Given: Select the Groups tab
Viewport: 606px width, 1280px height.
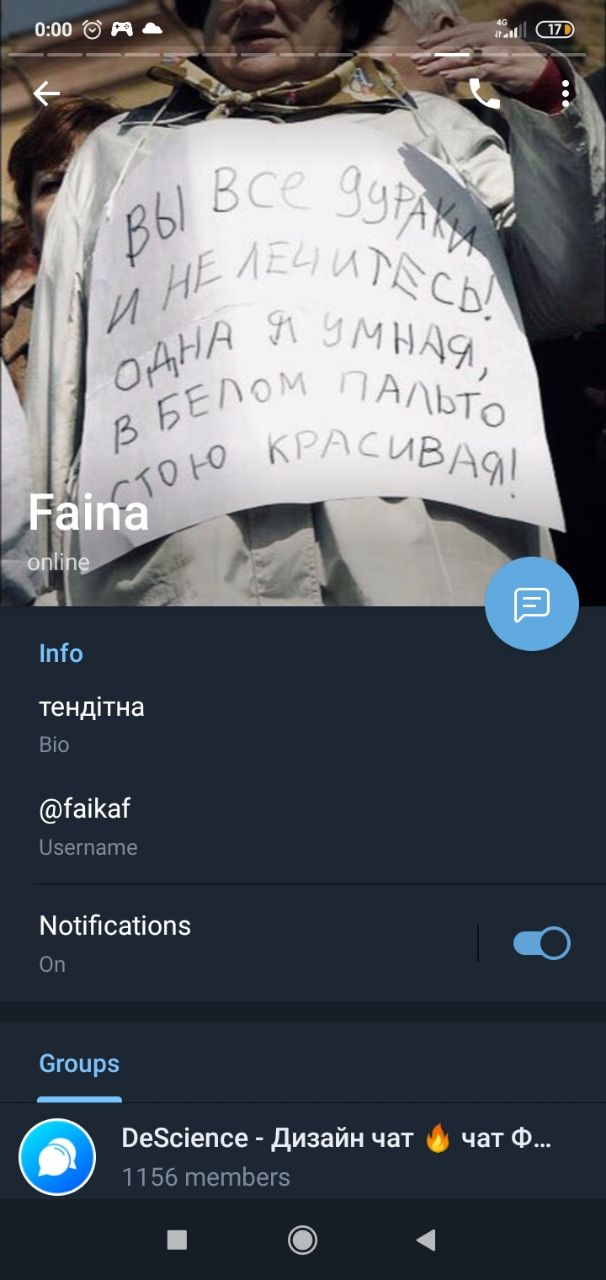Looking at the screenshot, I should pos(79,1064).
